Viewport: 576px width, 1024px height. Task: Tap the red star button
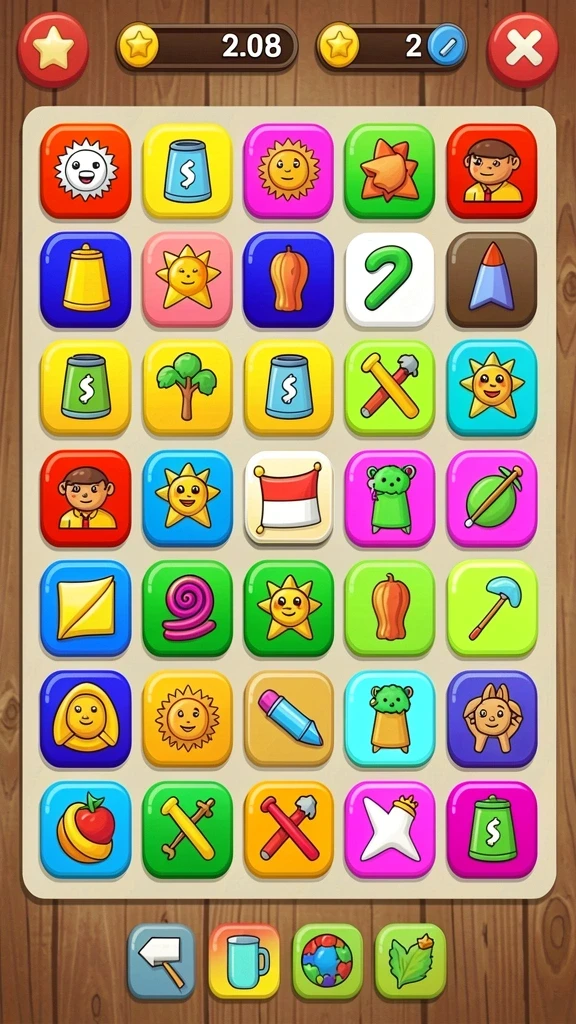pos(53,50)
